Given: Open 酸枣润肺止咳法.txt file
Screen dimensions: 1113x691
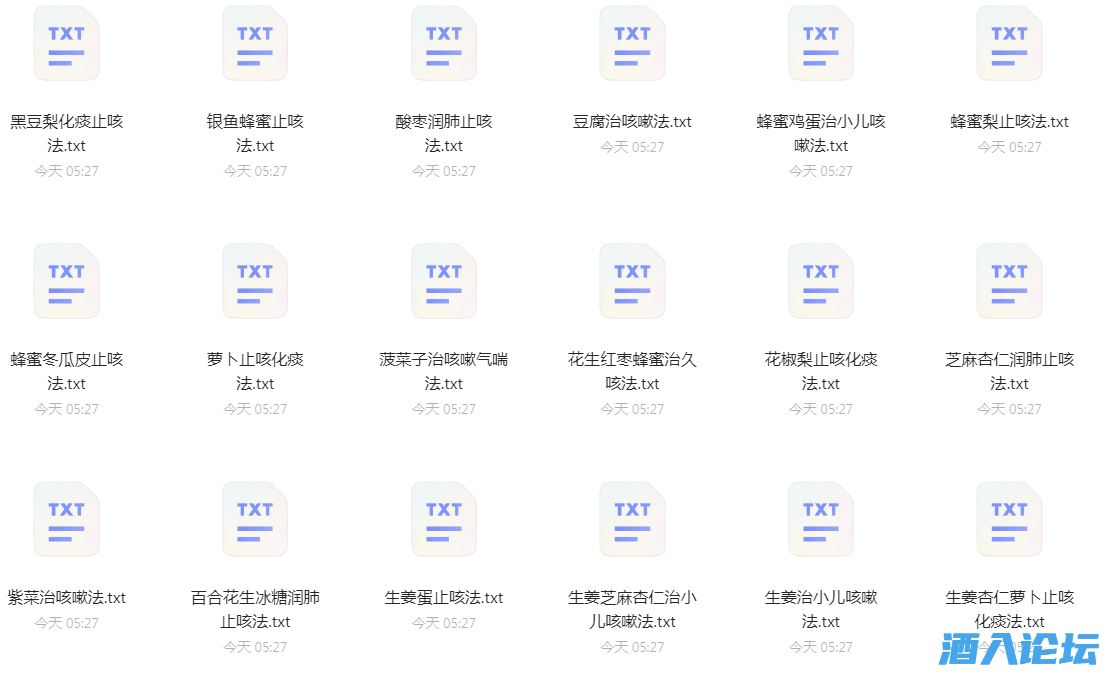Looking at the screenshot, I should [444, 44].
